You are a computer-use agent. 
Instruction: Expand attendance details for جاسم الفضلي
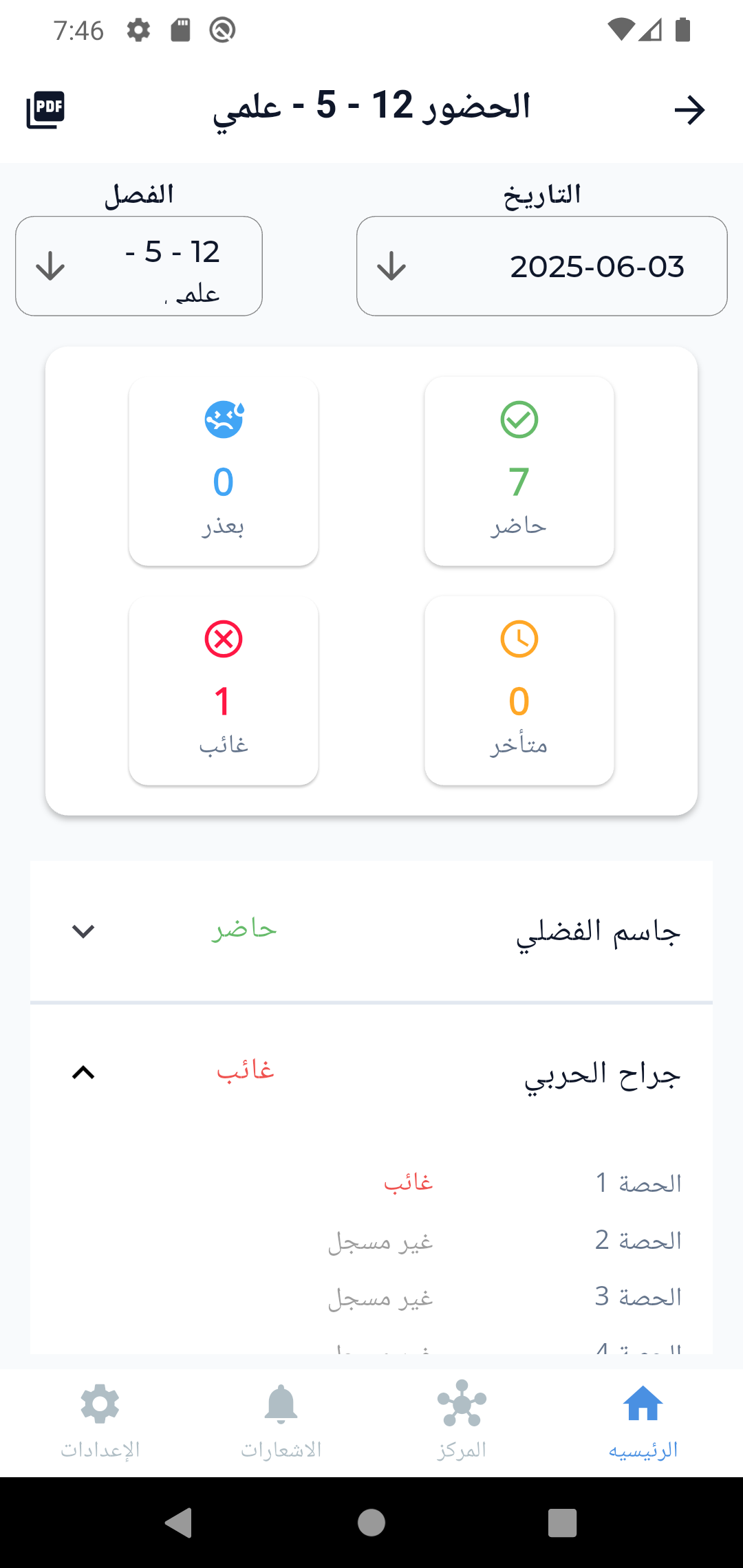point(83,932)
